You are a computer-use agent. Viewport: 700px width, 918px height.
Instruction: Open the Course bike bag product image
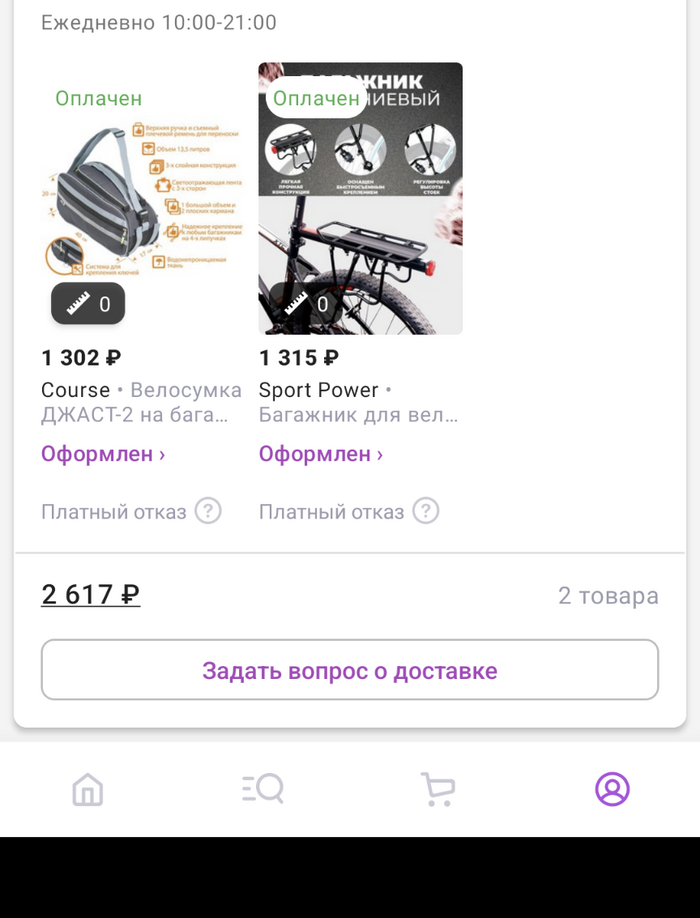click(x=142, y=200)
